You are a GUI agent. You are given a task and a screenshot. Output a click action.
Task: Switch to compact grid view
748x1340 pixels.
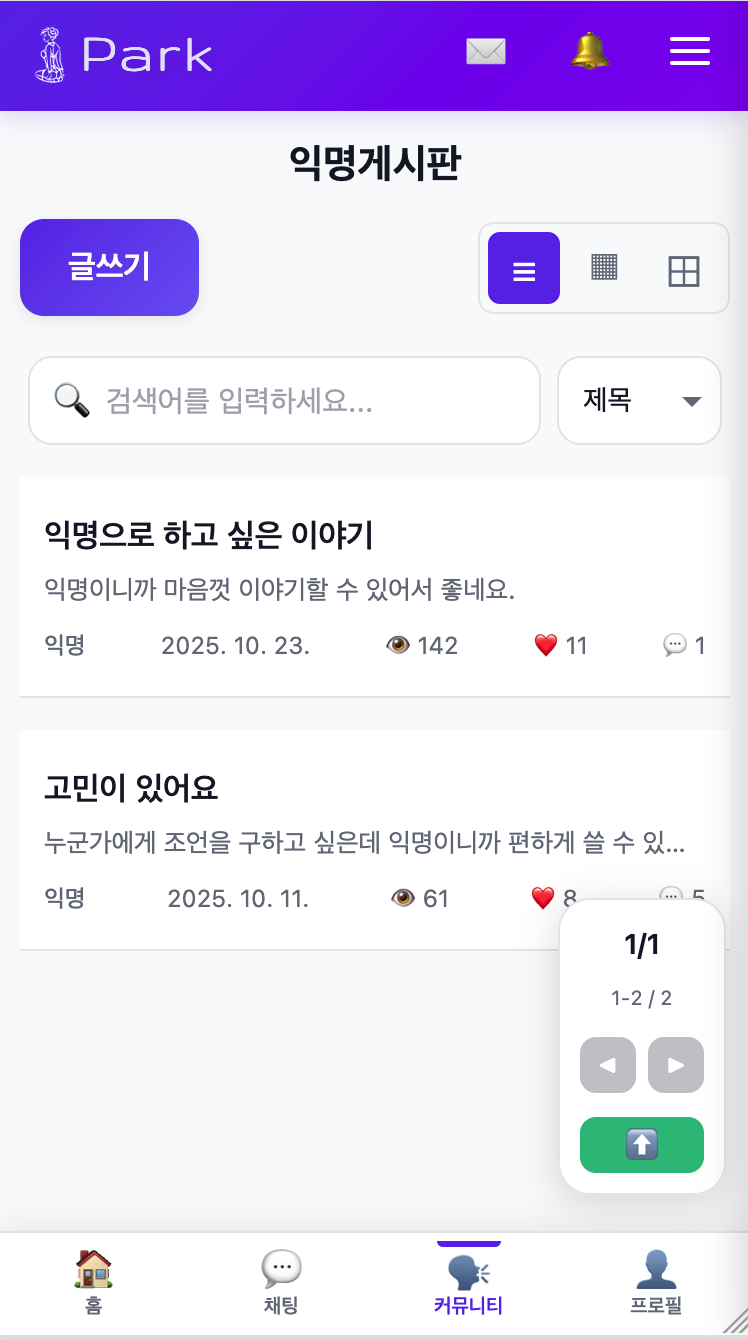point(604,267)
